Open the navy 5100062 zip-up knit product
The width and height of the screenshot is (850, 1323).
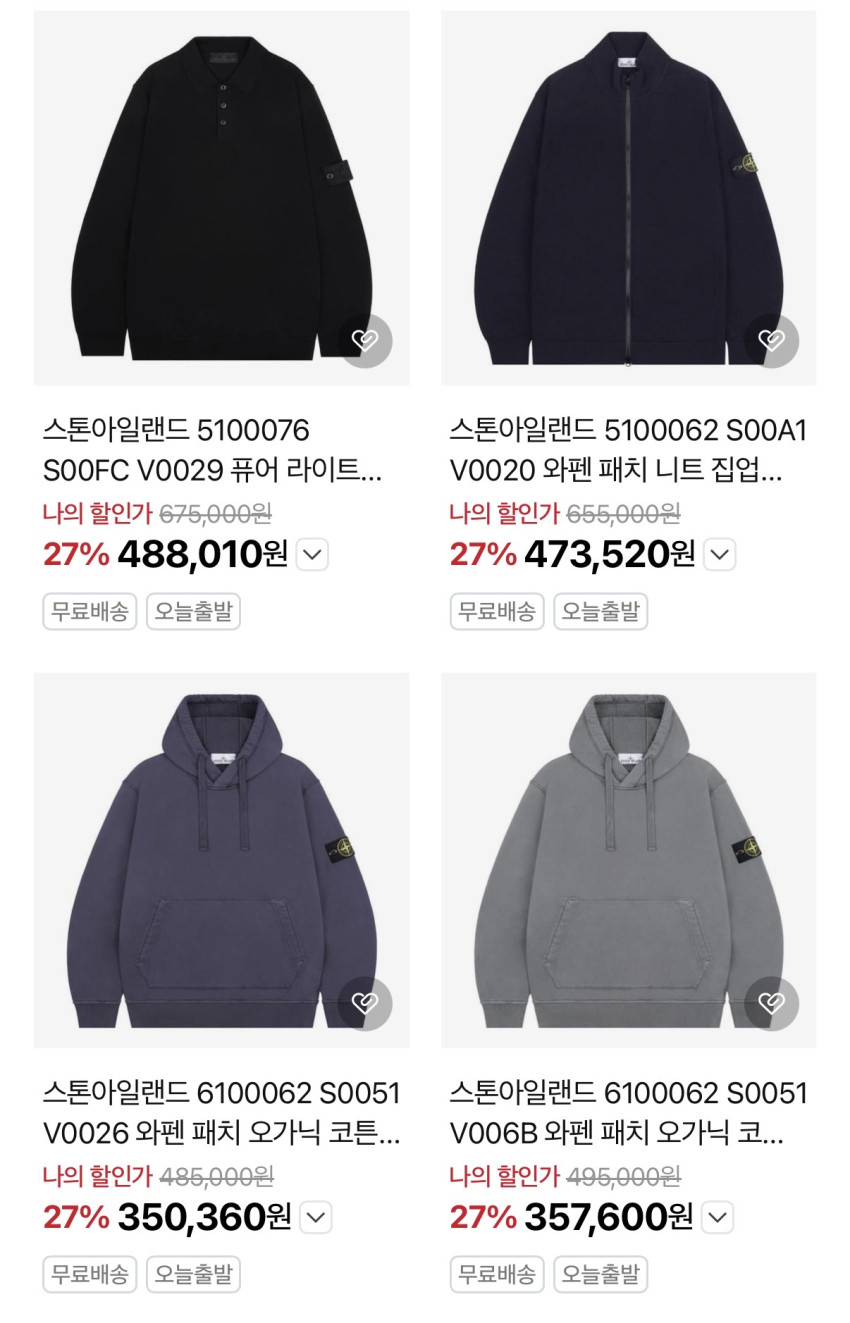point(628,198)
